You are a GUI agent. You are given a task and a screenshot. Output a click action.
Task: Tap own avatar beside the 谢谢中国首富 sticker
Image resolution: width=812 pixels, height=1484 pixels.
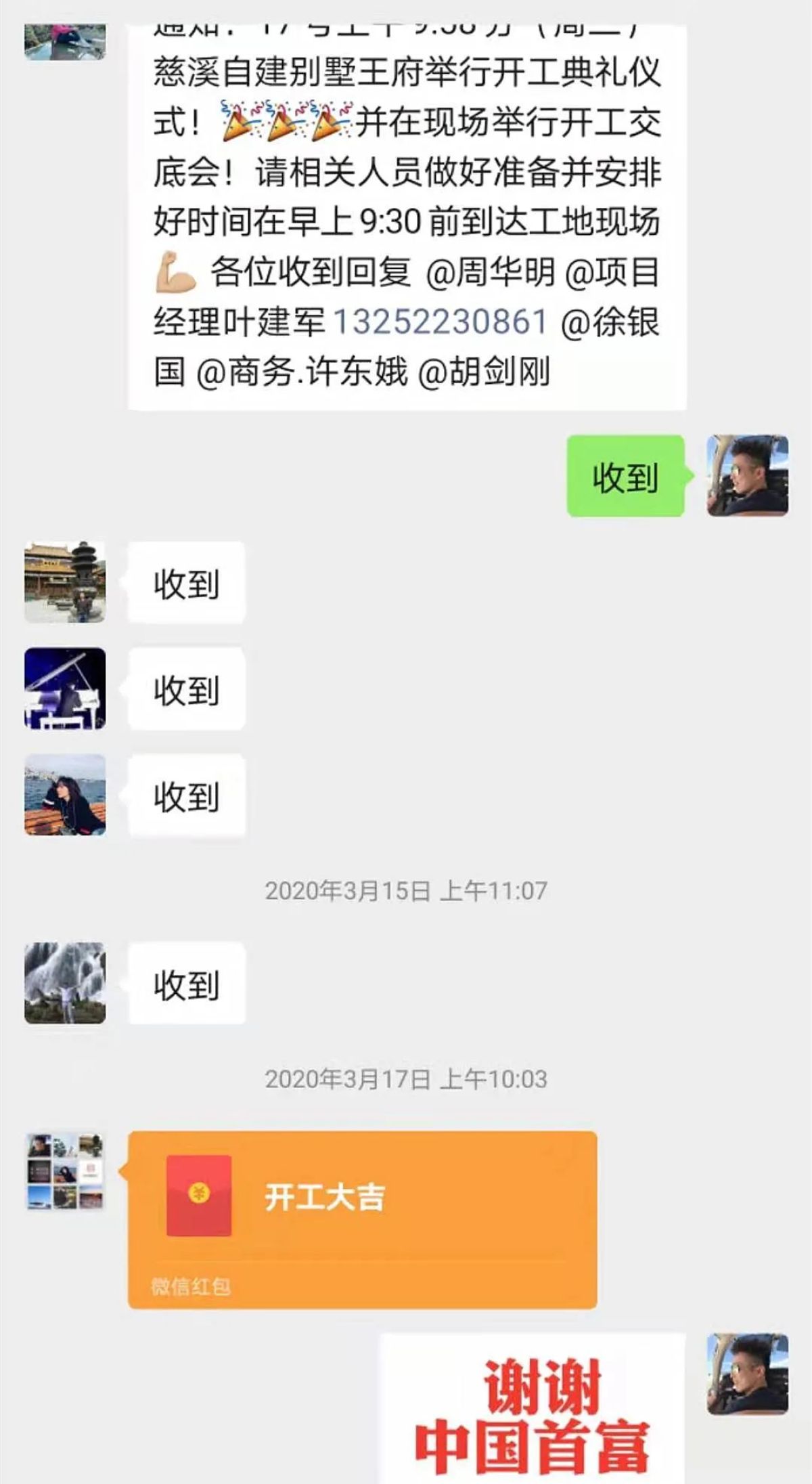point(748,1374)
